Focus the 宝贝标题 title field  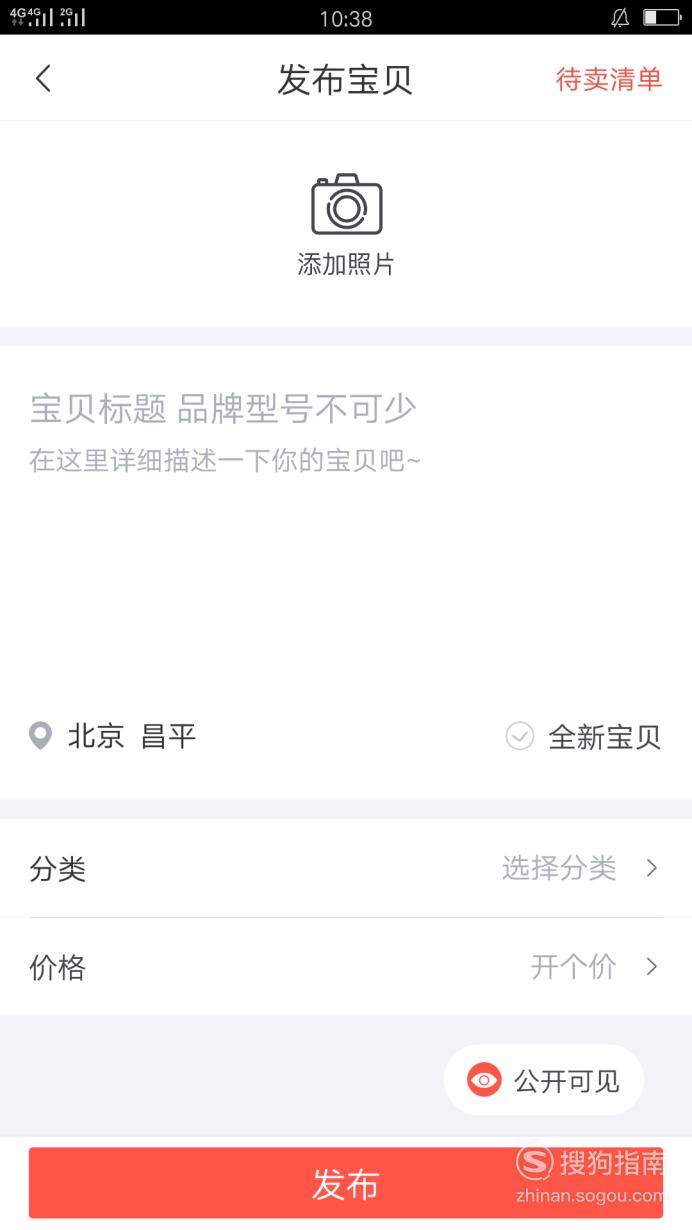223,408
